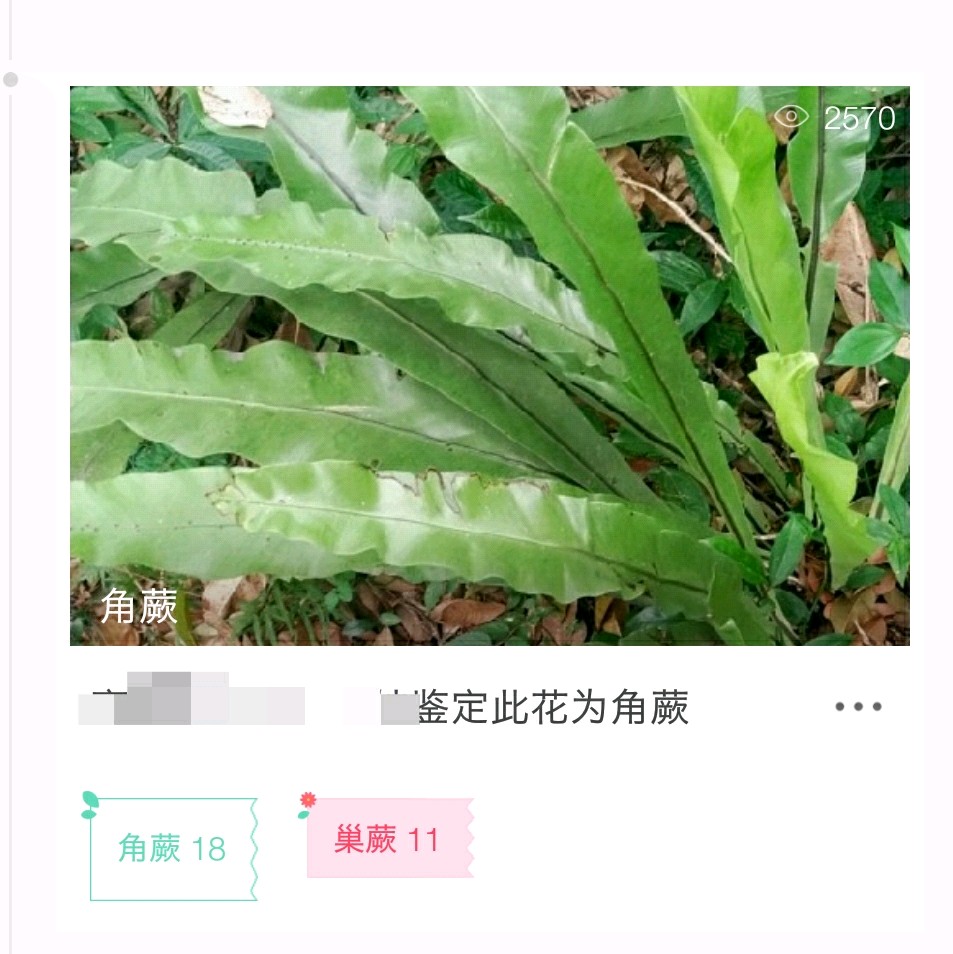
Task: Select the 巢蕨 identification tag
Action: [x=387, y=839]
